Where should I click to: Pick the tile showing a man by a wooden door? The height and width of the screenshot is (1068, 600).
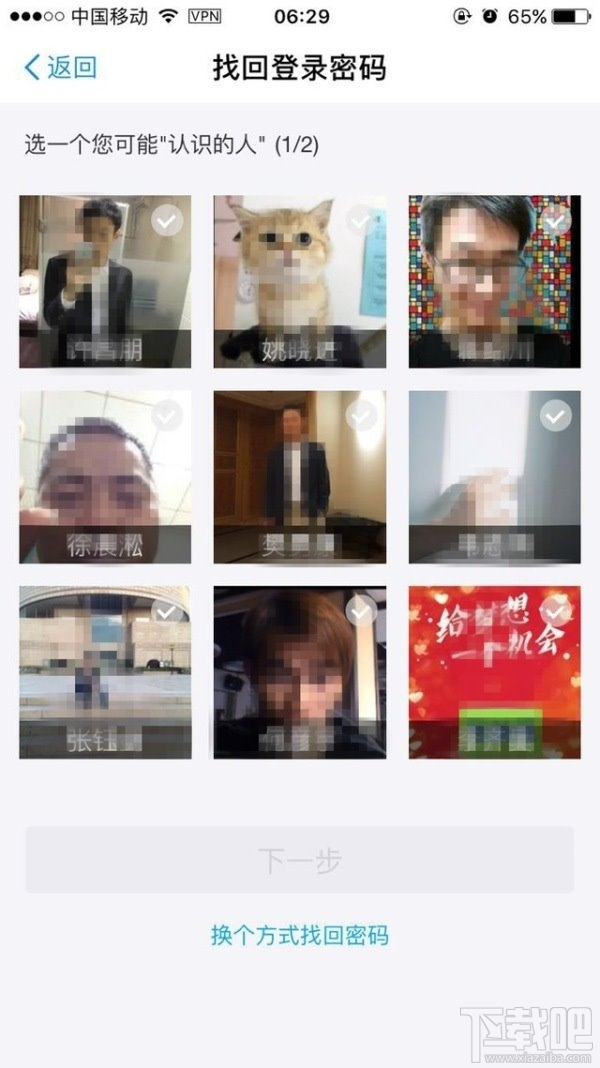(299, 476)
